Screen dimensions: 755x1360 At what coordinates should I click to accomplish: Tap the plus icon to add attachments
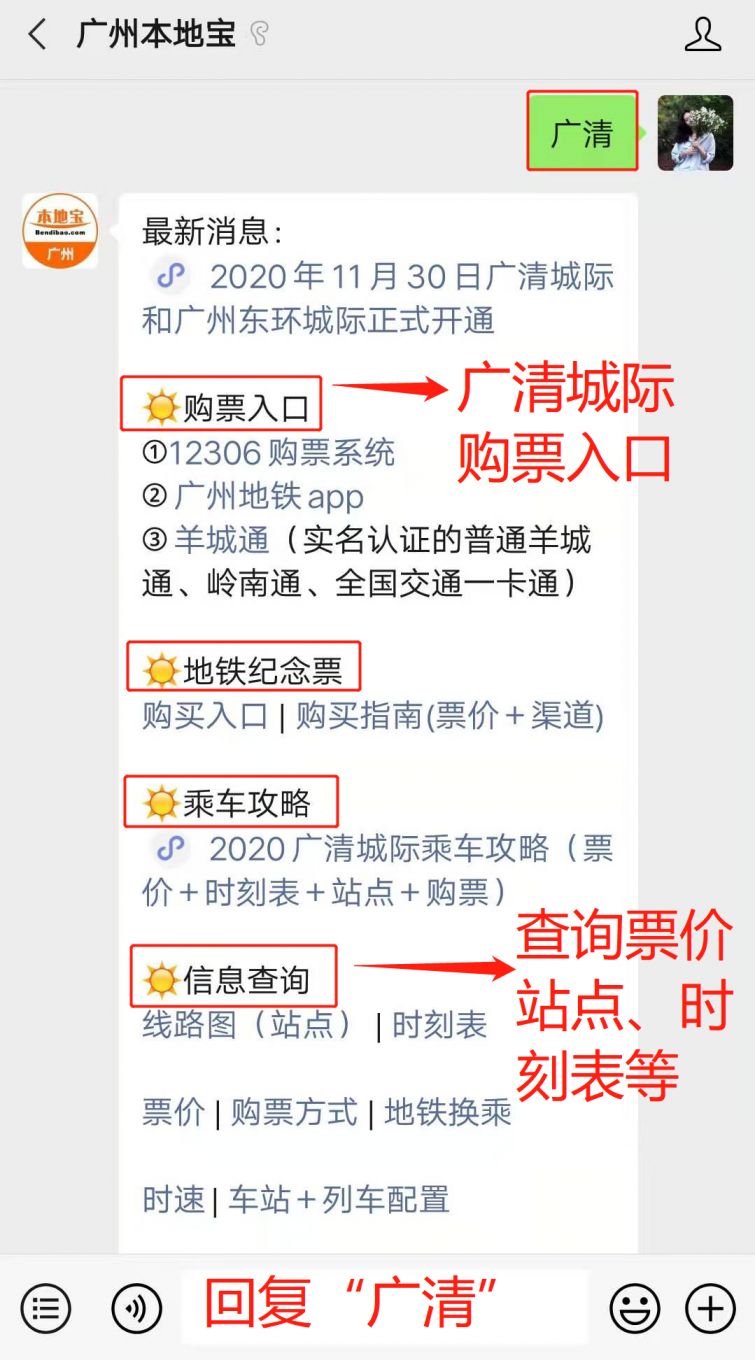pyautogui.click(x=709, y=1306)
